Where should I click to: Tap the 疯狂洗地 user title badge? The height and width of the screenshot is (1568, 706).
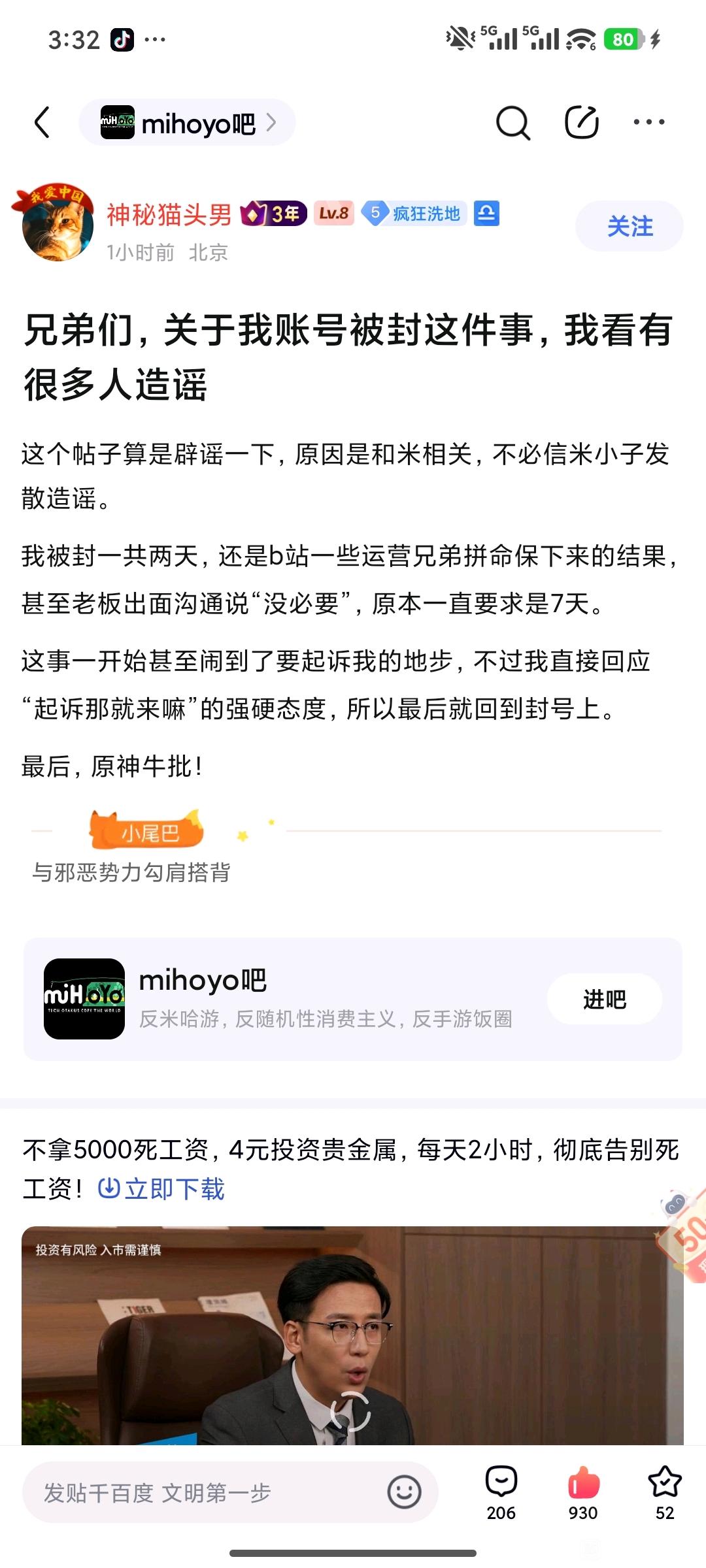pyautogui.click(x=414, y=213)
